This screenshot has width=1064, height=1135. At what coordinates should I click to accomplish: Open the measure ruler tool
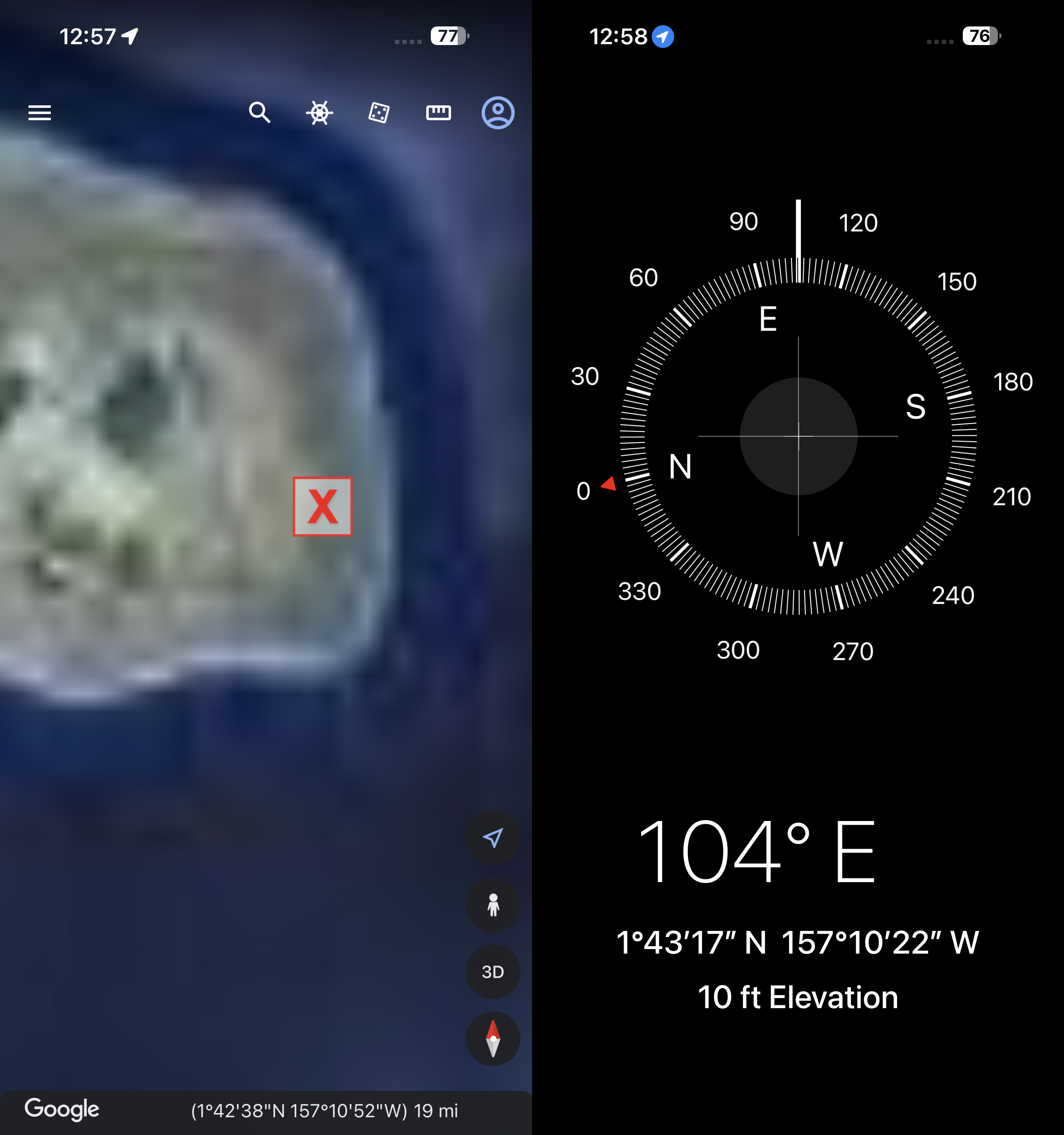pos(438,112)
